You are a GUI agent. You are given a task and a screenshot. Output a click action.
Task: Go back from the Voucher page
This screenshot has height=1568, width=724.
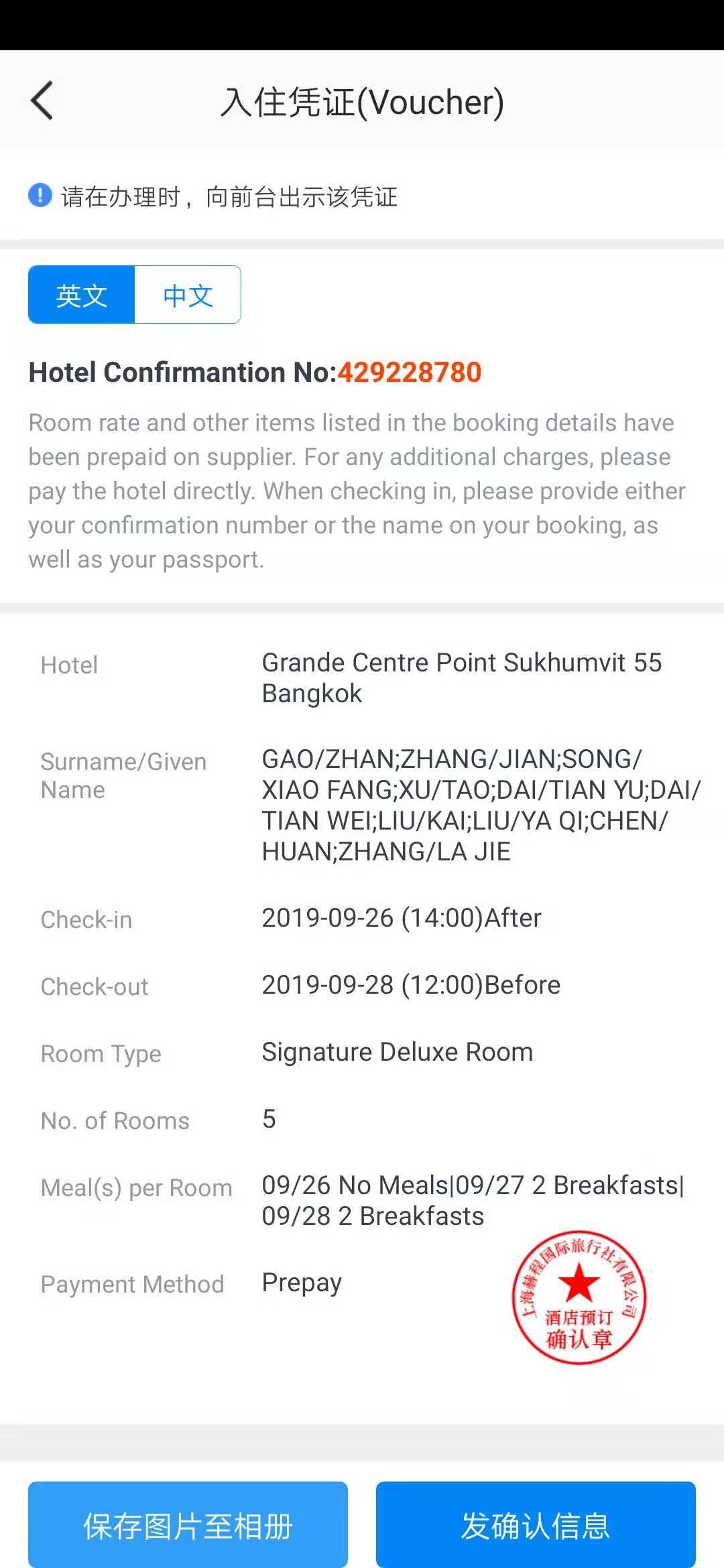pyautogui.click(x=42, y=101)
